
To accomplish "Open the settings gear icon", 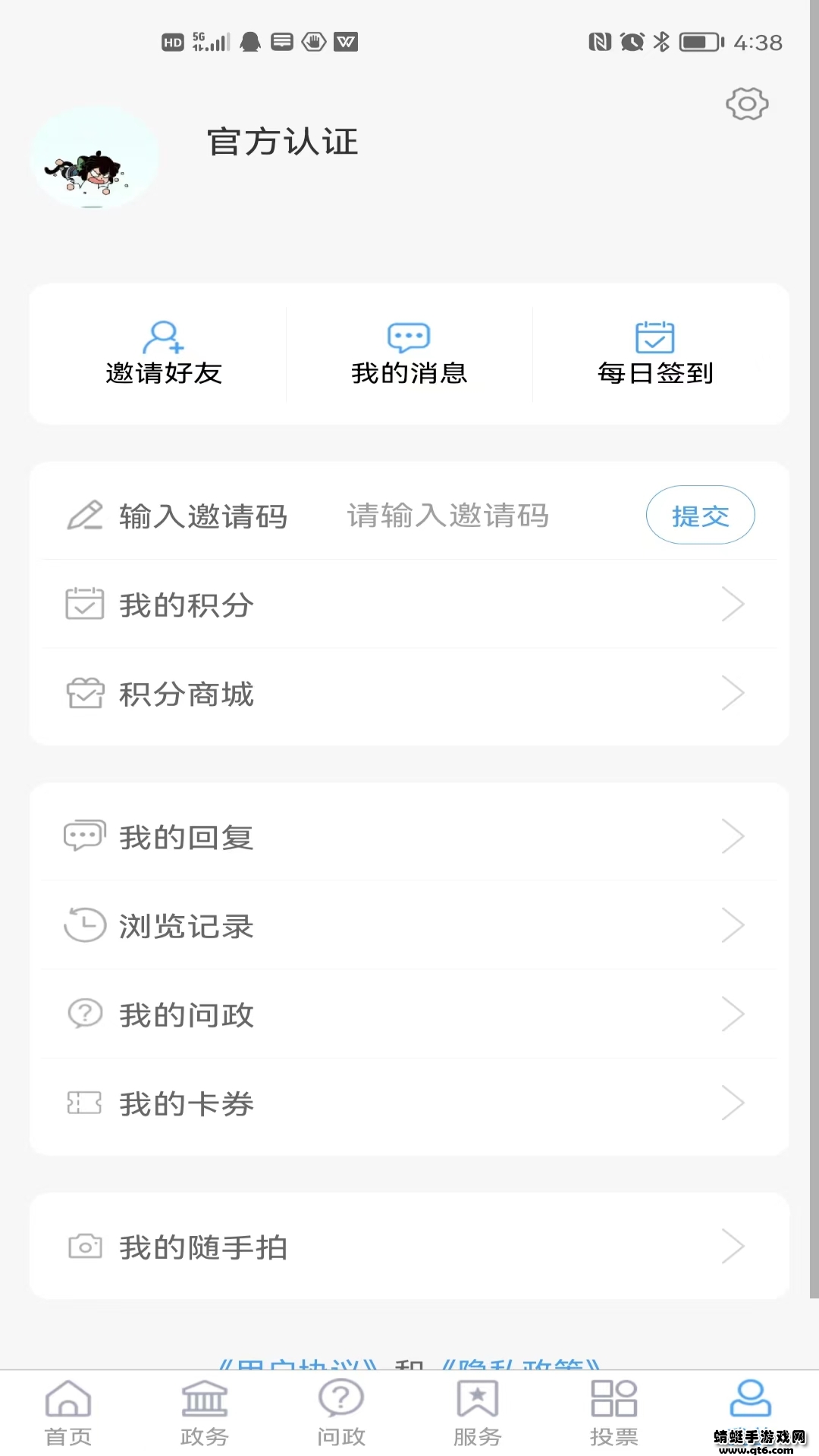I will [747, 105].
